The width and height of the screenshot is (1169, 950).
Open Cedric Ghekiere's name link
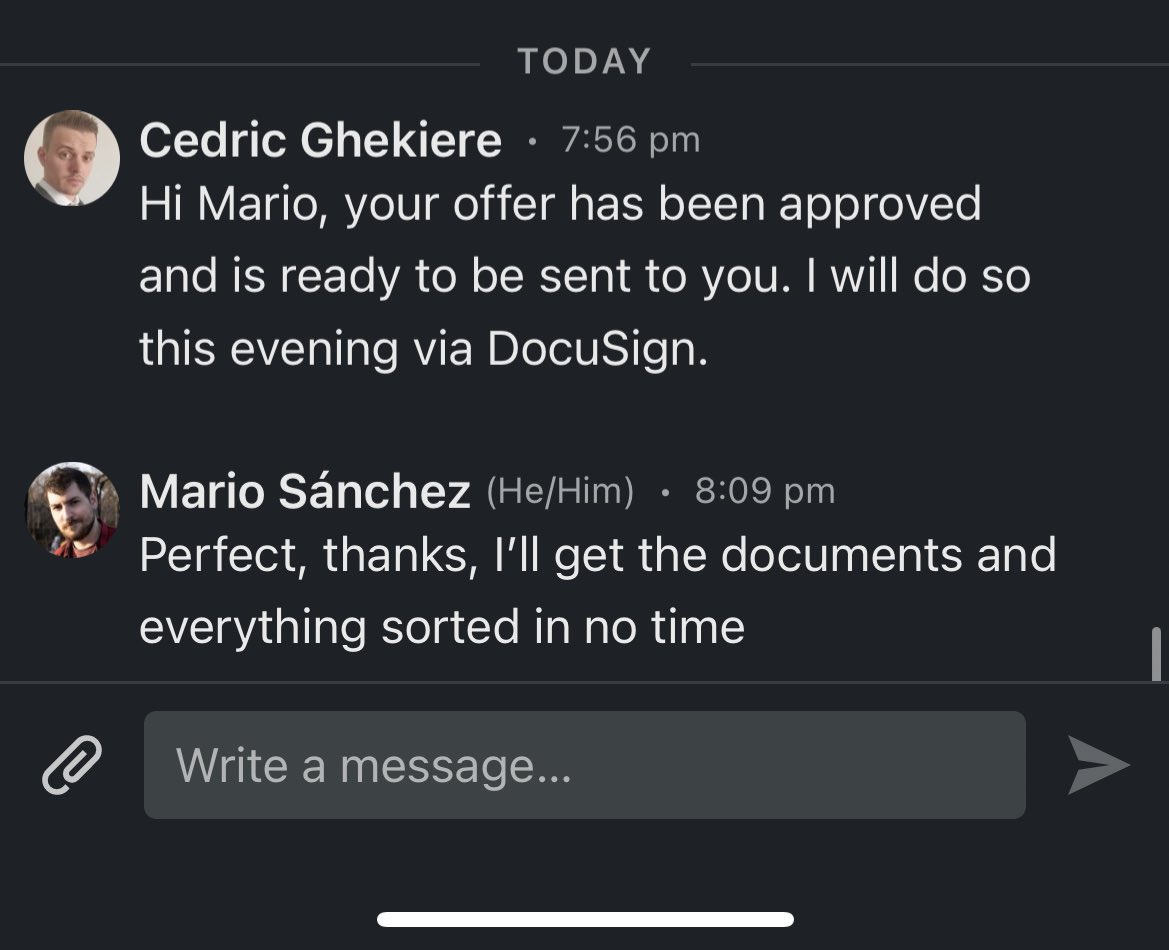tap(320, 141)
